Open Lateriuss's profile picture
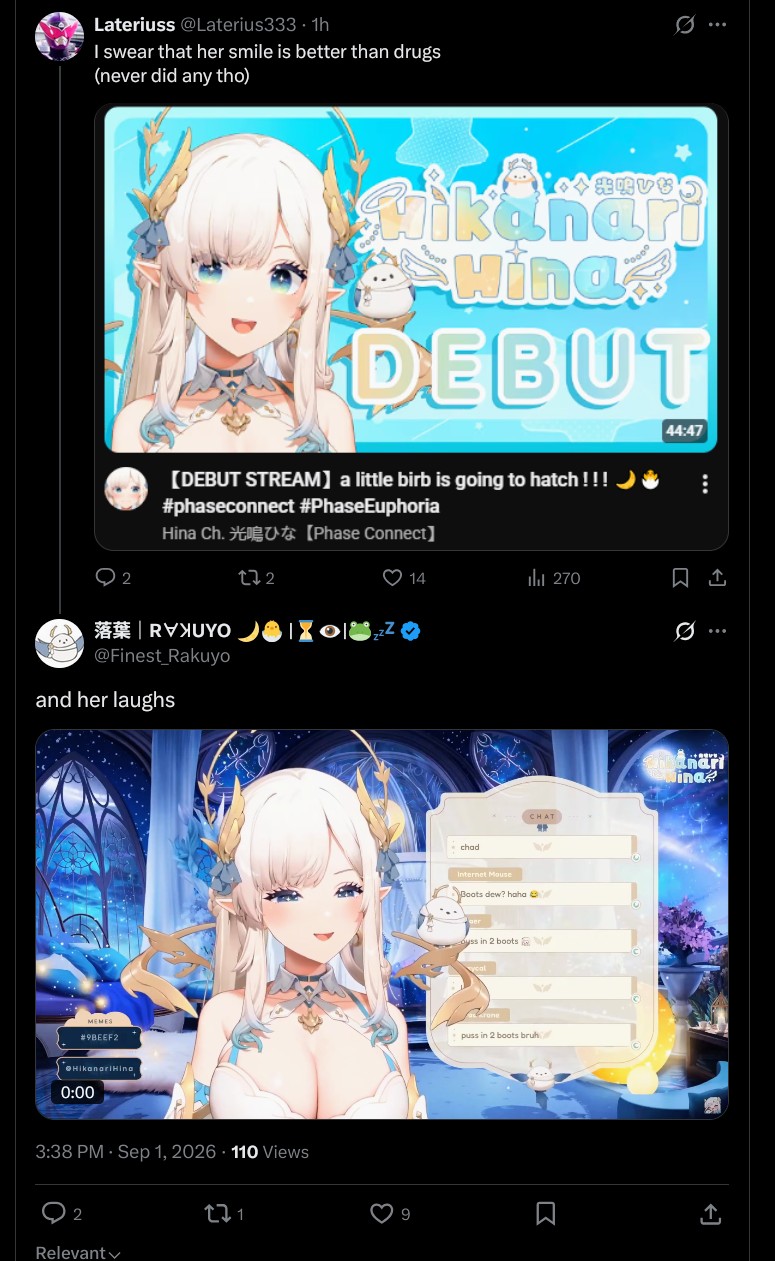The height and width of the screenshot is (1261, 775). [x=59, y=37]
